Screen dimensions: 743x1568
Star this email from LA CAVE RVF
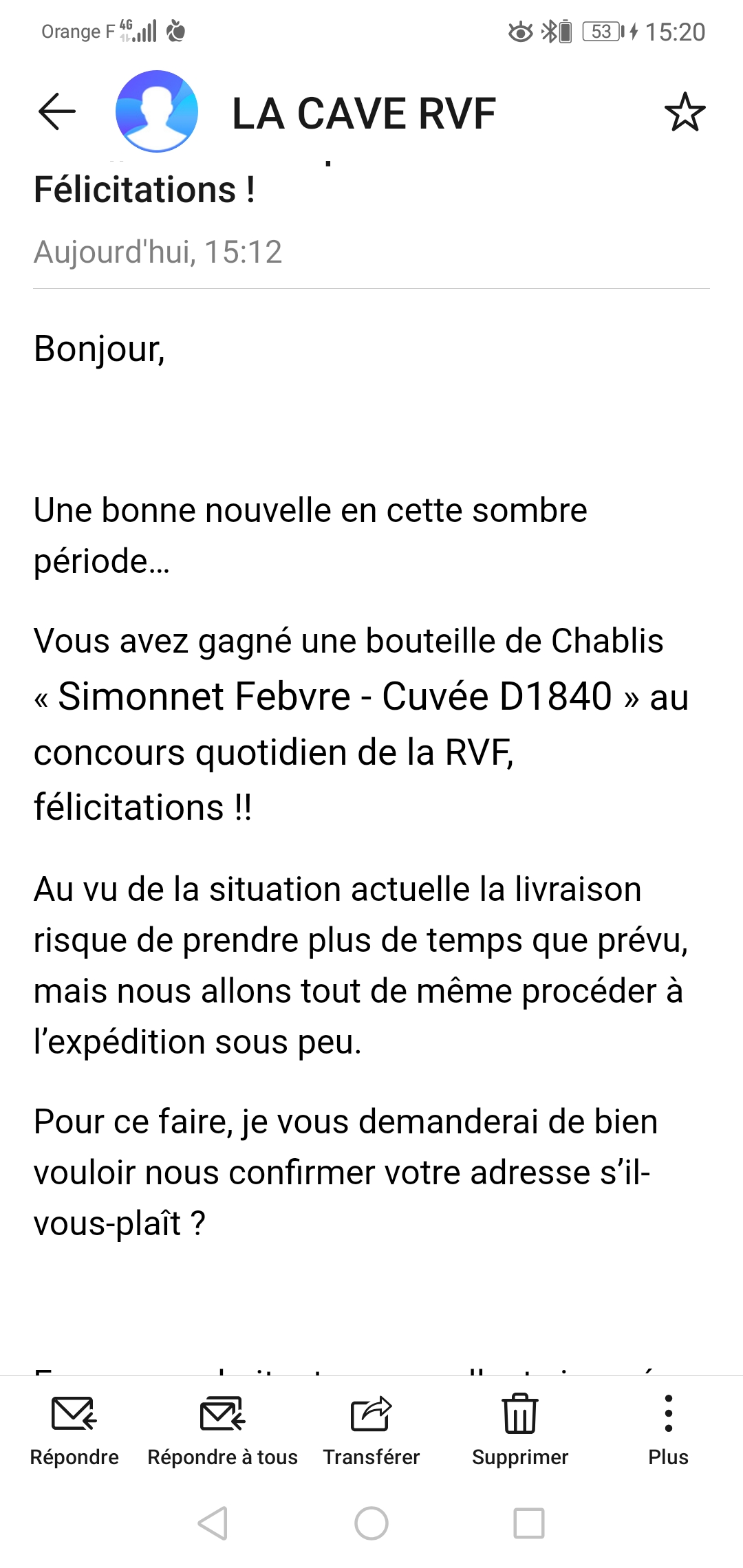click(685, 112)
